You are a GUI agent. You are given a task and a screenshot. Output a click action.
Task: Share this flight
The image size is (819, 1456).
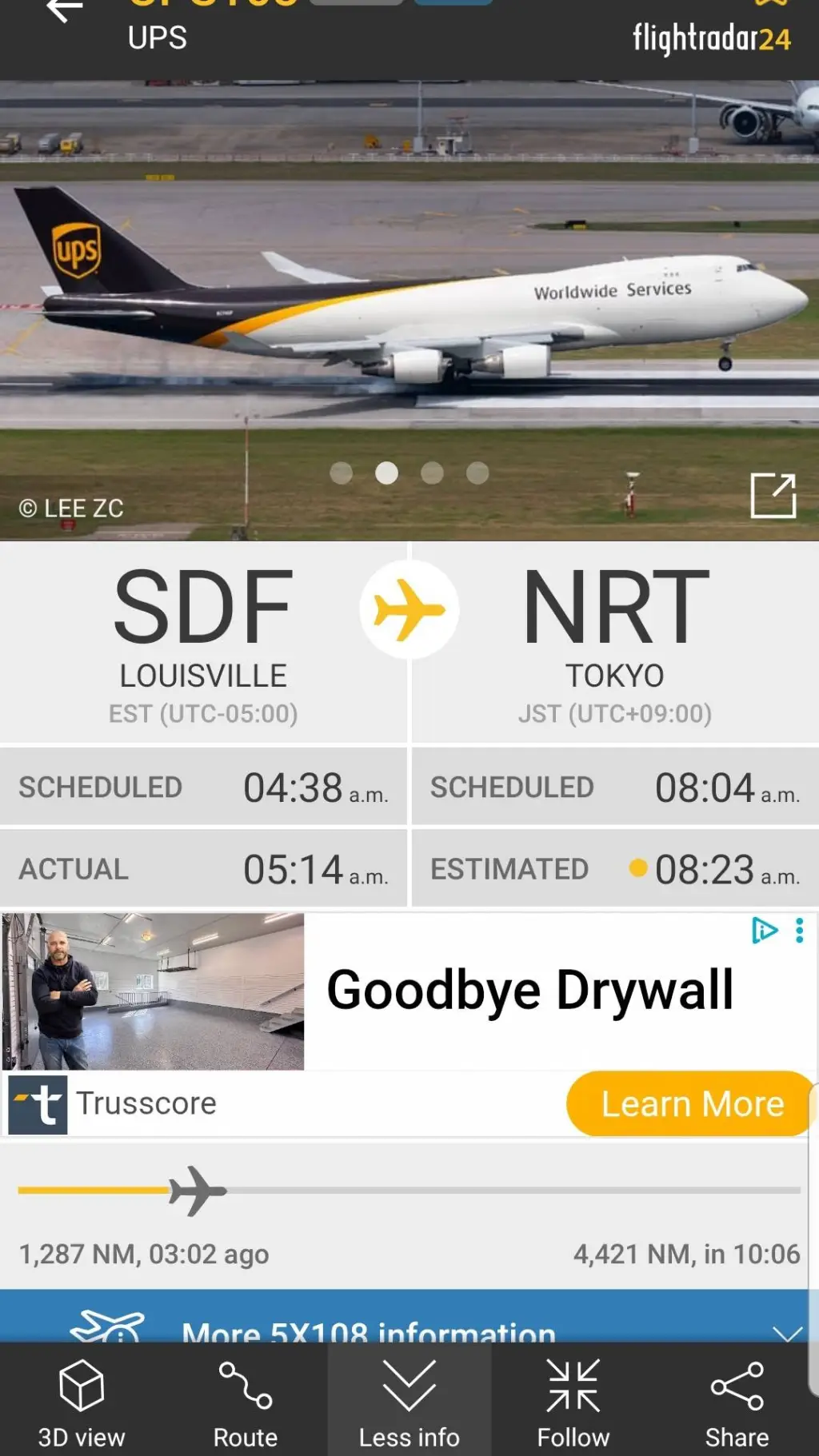pos(737,1402)
